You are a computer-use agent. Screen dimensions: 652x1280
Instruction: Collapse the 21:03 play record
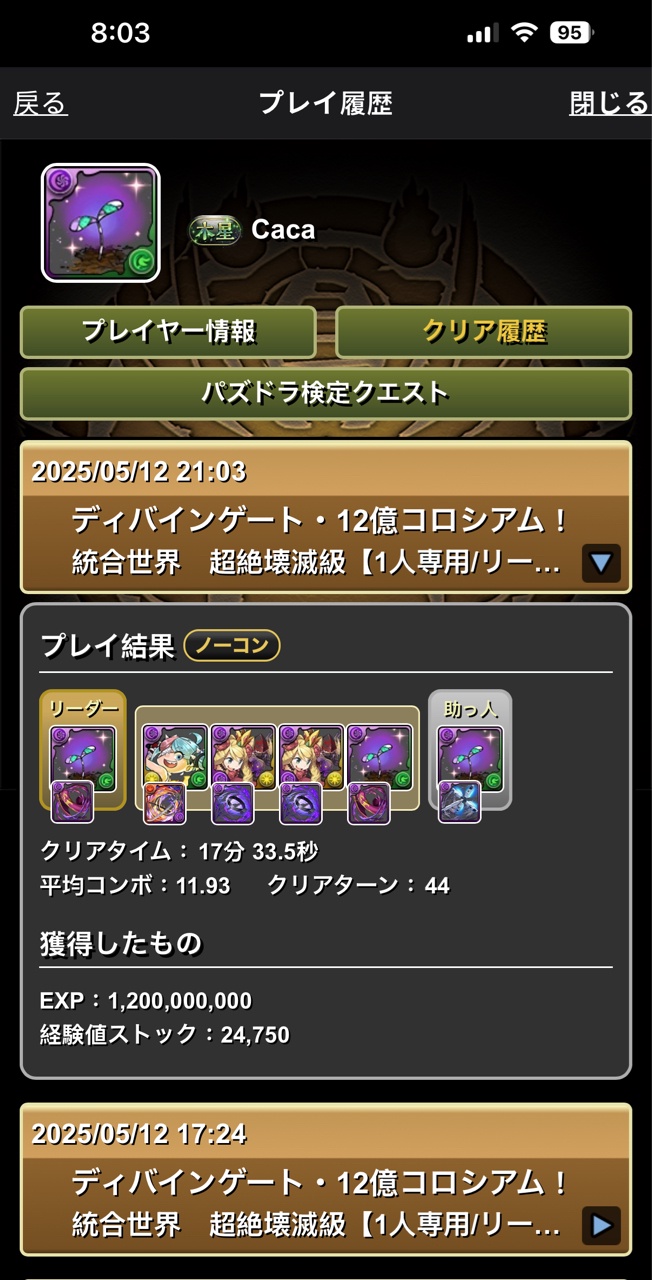pos(601,563)
